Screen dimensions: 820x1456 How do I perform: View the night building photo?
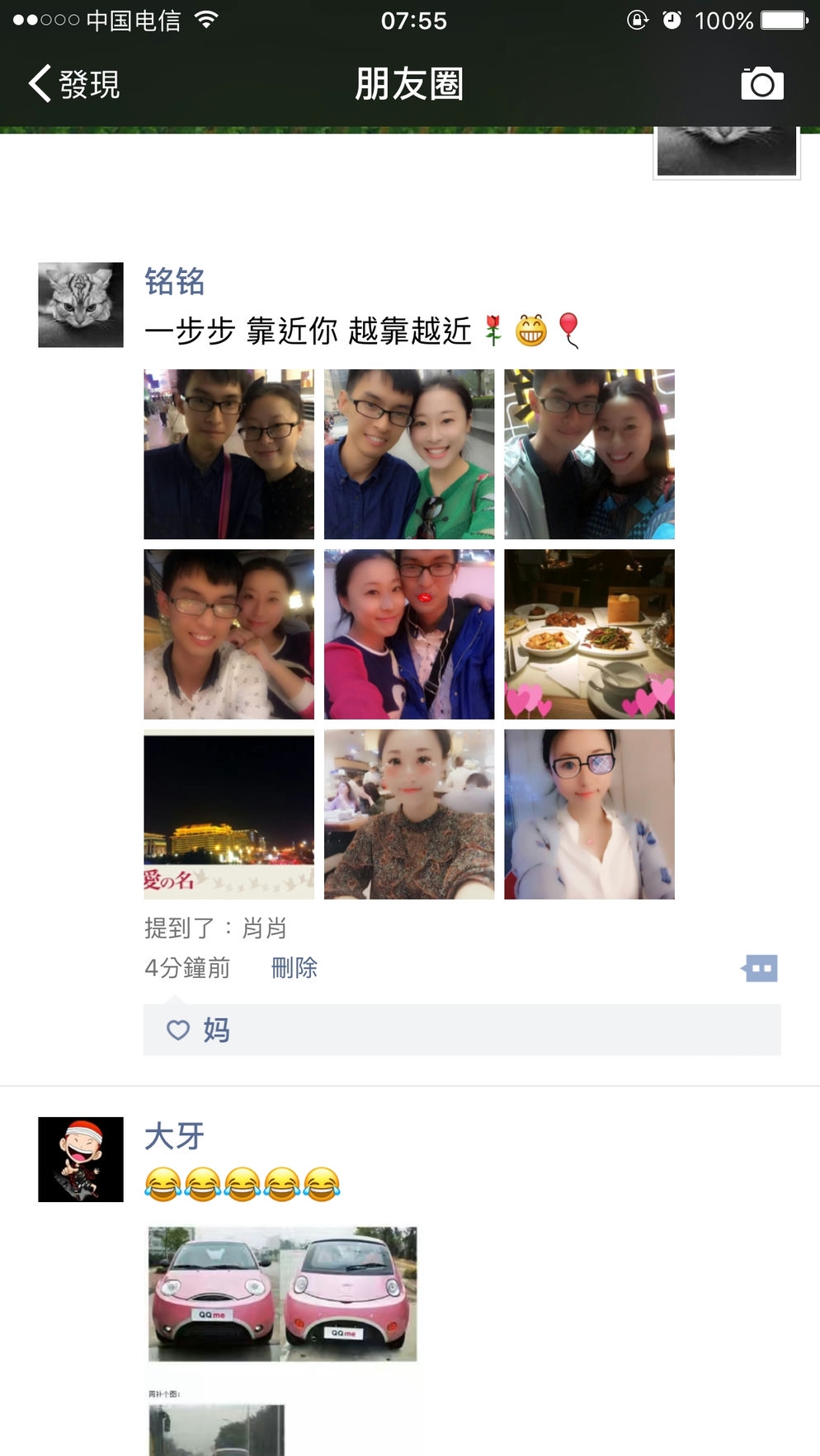point(229,814)
